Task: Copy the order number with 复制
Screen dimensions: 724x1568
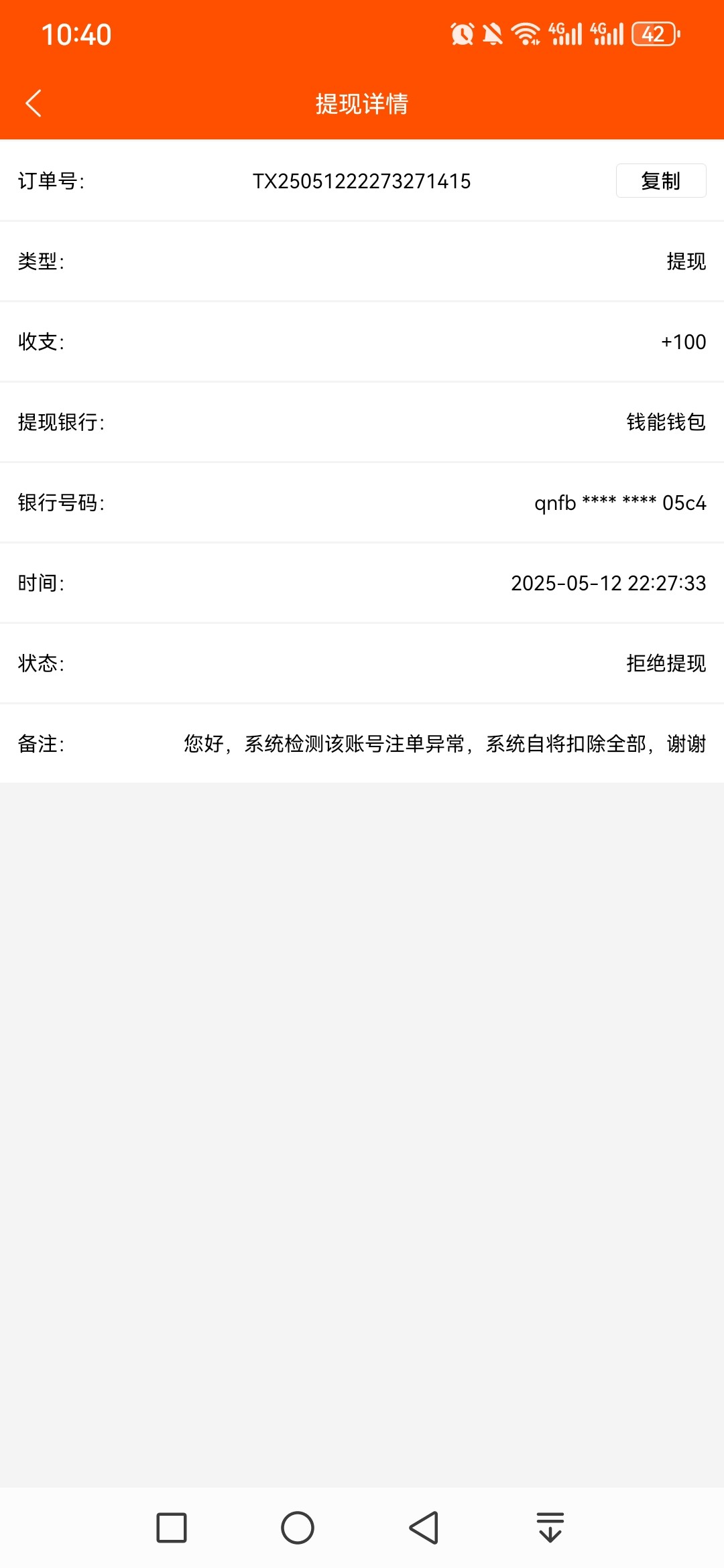Action: click(x=660, y=181)
